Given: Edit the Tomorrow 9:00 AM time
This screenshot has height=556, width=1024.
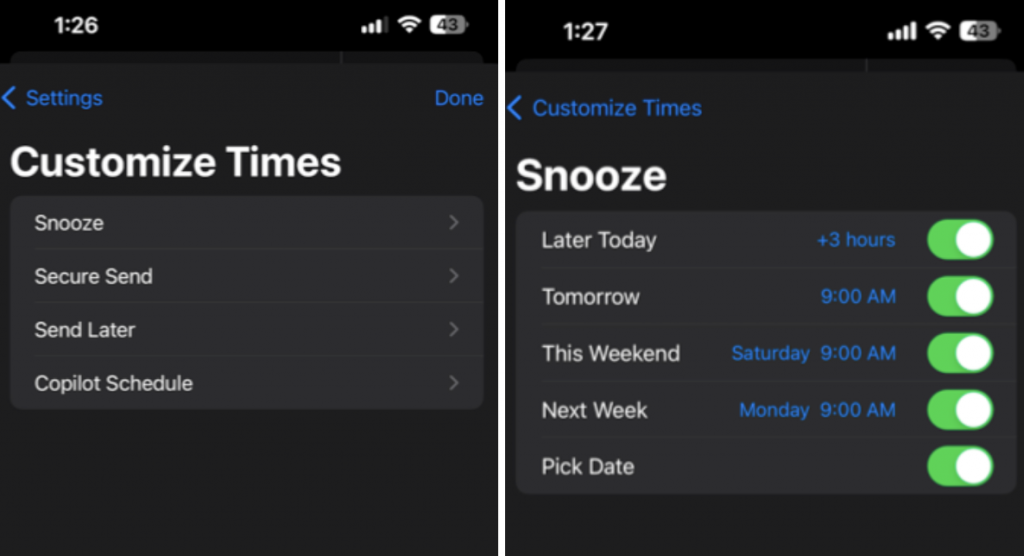Looking at the screenshot, I should tap(858, 297).
